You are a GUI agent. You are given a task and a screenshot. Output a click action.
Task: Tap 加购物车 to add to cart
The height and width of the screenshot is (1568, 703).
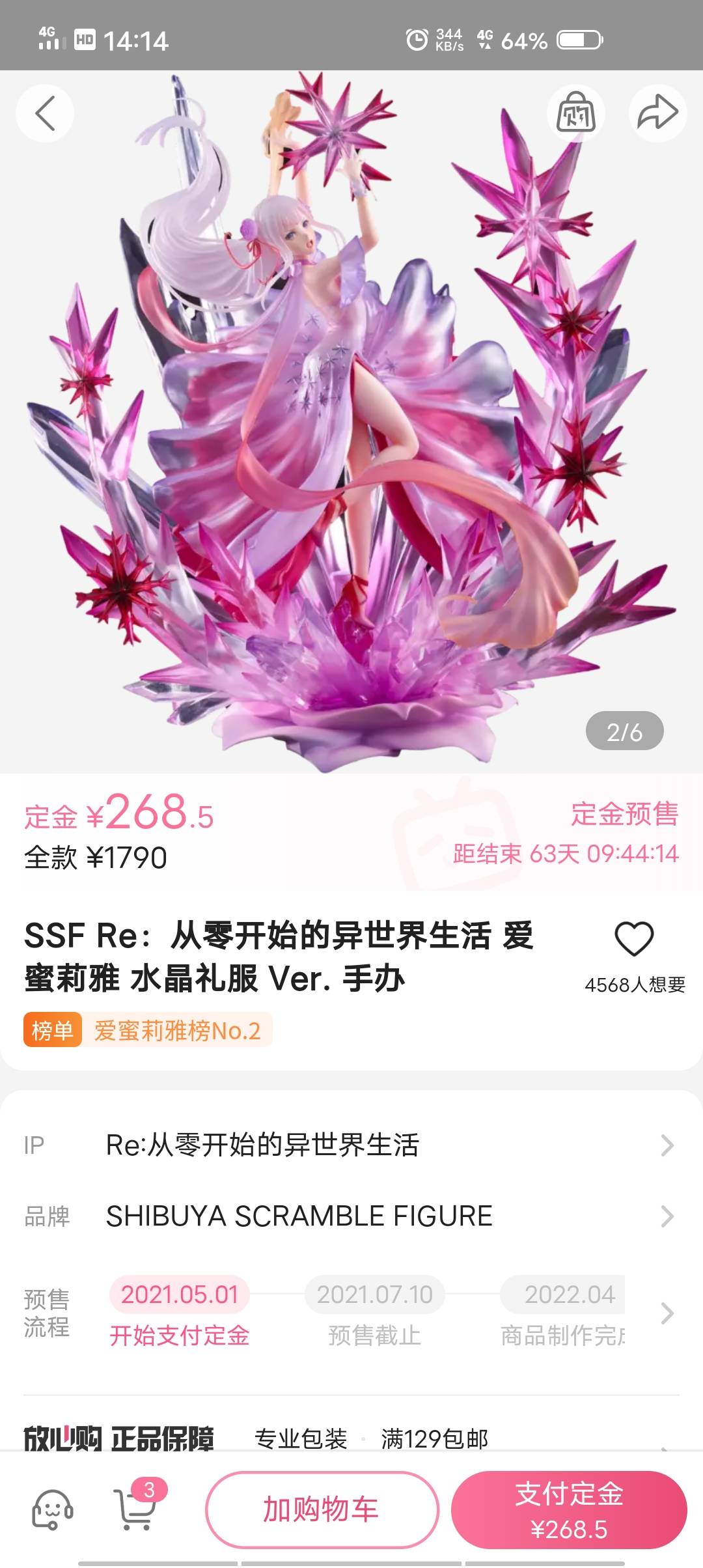pos(322,1509)
